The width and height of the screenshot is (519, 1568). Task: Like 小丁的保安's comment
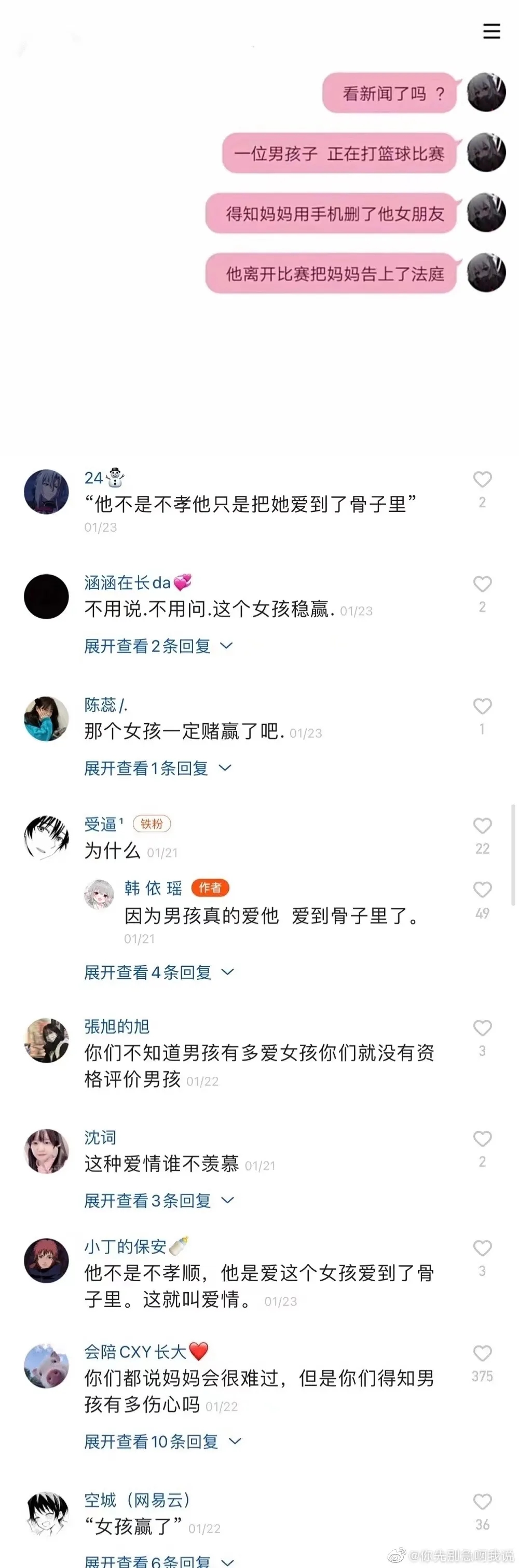click(x=483, y=1248)
